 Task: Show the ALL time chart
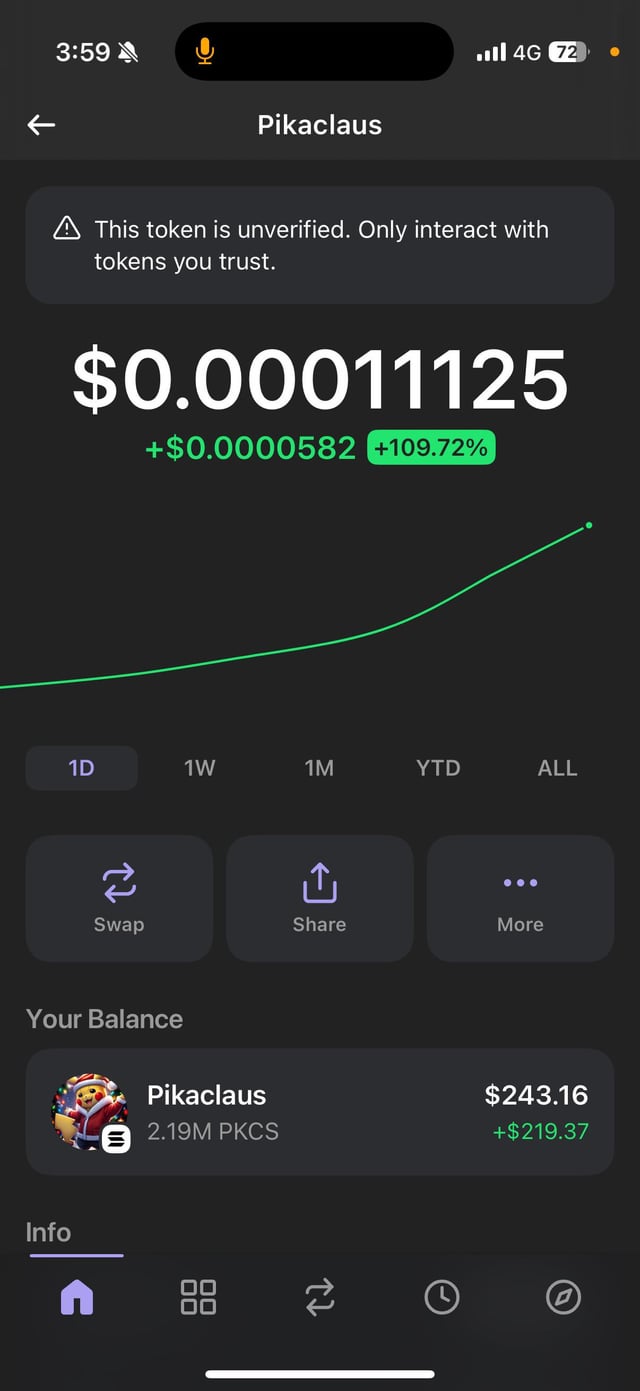[557, 768]
